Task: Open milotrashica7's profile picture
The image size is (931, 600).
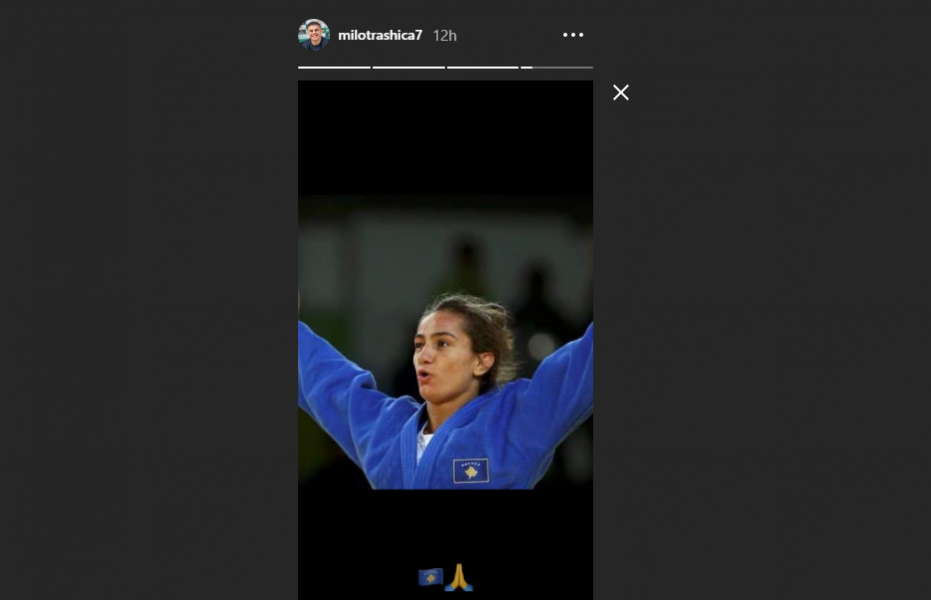Action: [314, 35]
